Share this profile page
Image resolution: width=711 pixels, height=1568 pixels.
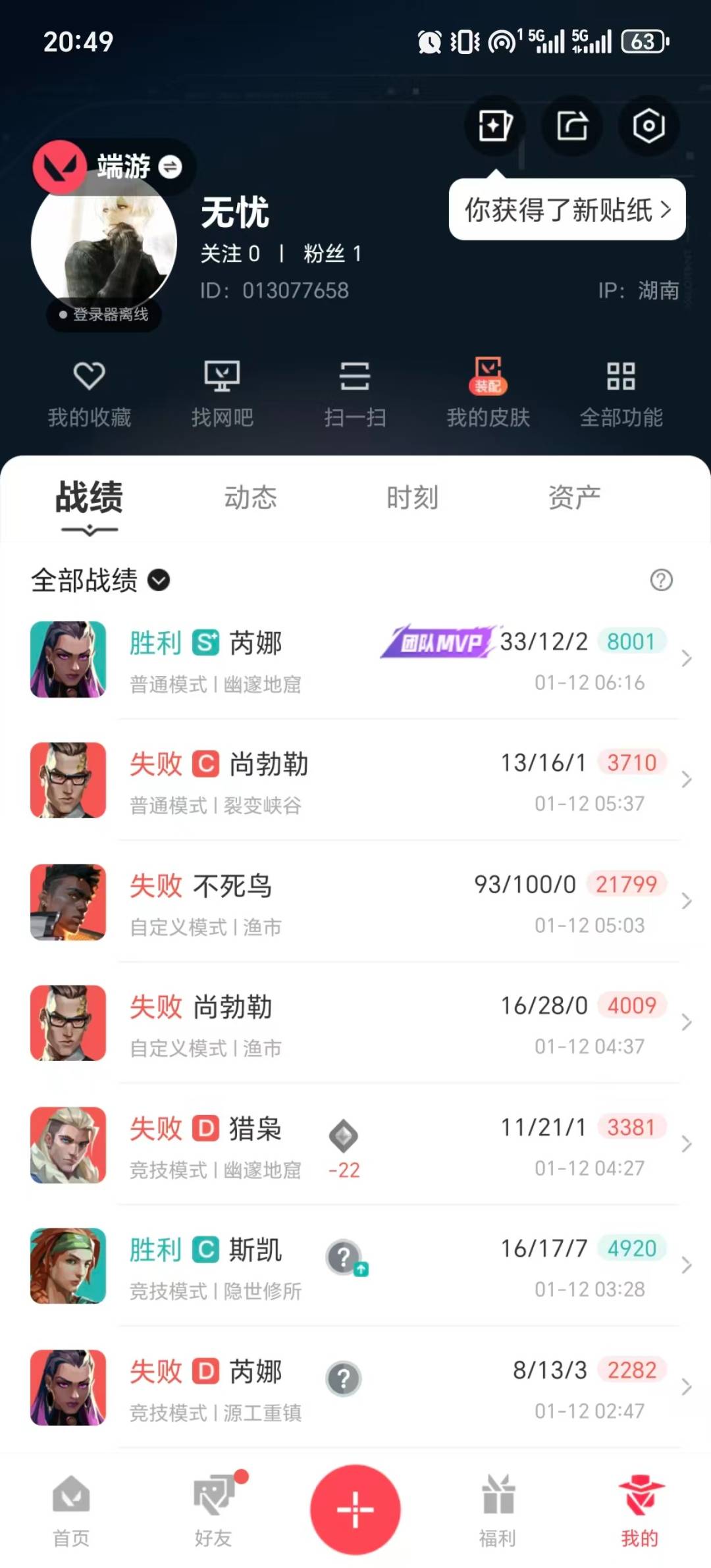572,125
